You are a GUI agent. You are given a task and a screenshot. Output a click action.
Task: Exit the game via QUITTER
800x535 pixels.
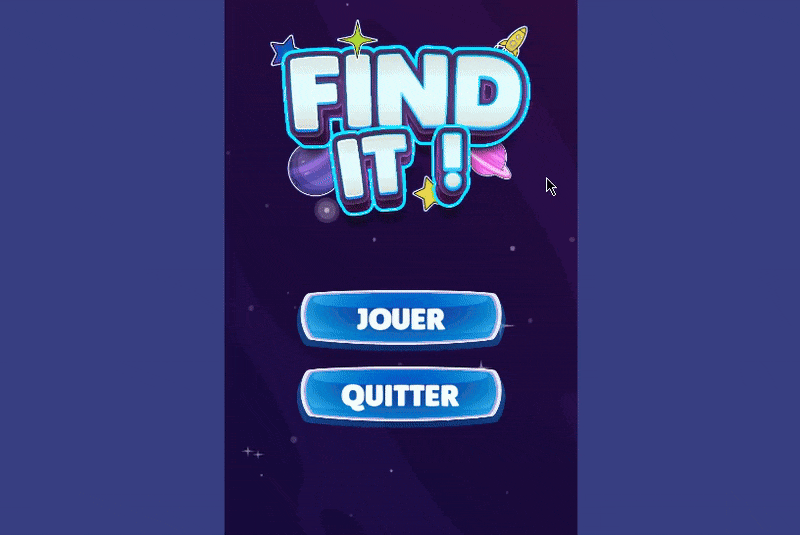pos(400,395)
